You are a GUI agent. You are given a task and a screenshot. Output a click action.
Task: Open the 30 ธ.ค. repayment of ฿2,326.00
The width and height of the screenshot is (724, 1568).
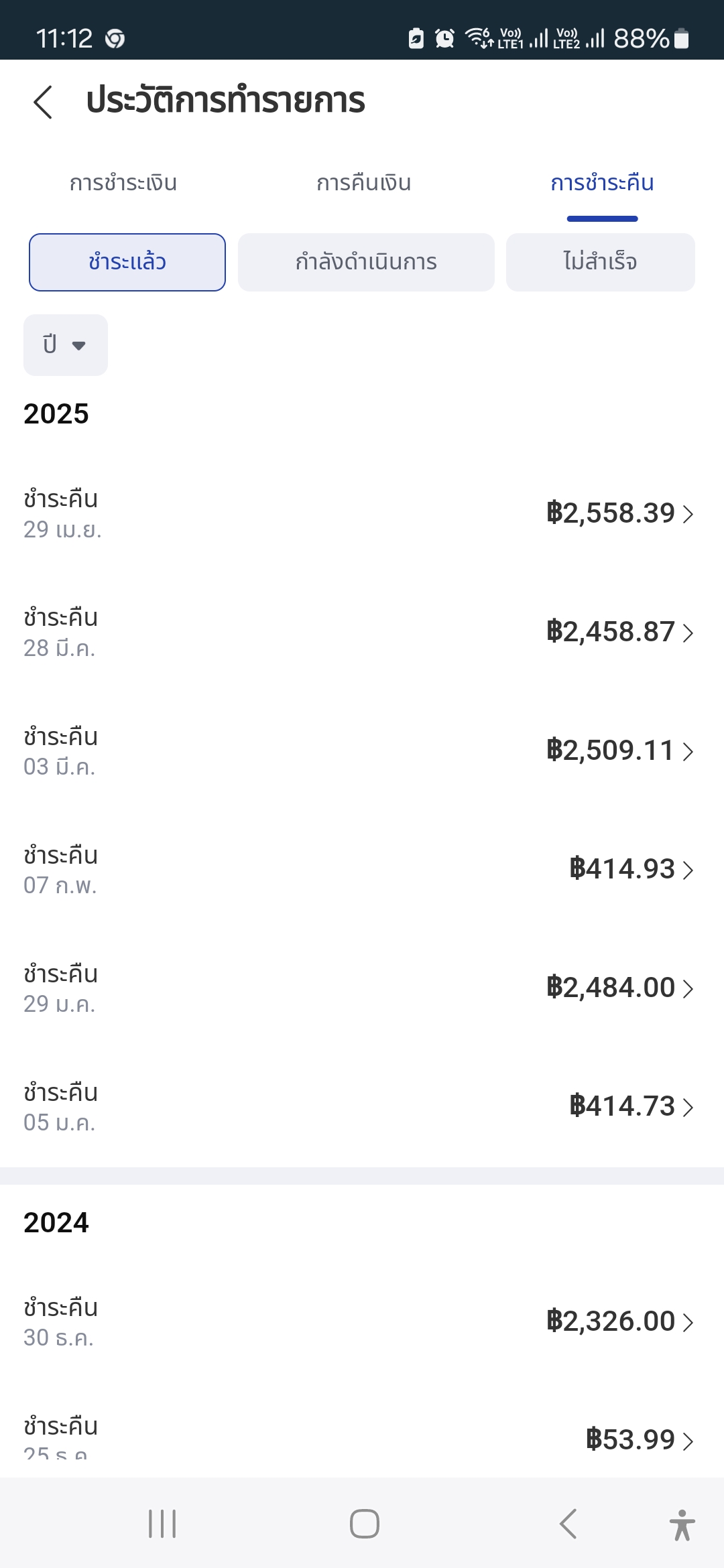pos(362,1322)
